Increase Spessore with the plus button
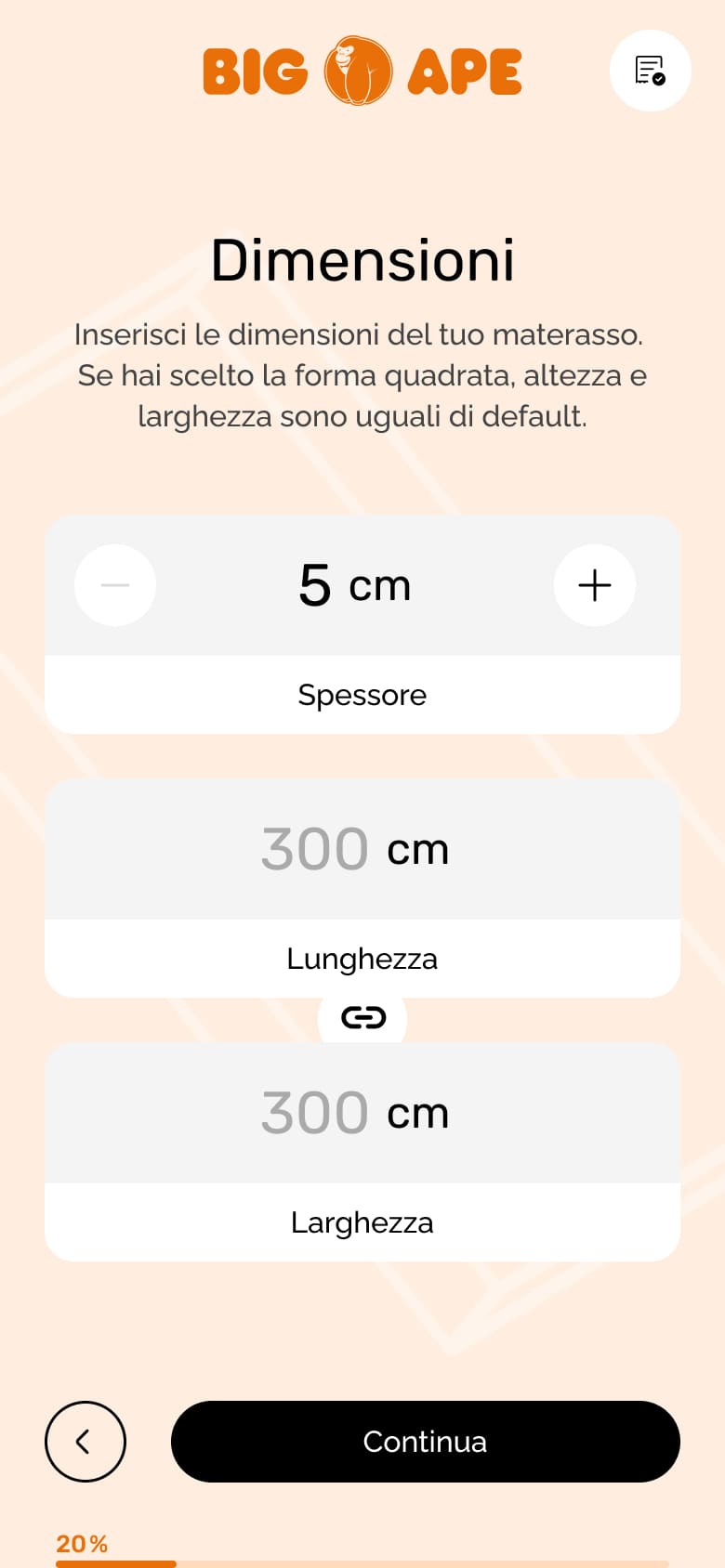The image size is (725, 1568). (x=594, y=585)
